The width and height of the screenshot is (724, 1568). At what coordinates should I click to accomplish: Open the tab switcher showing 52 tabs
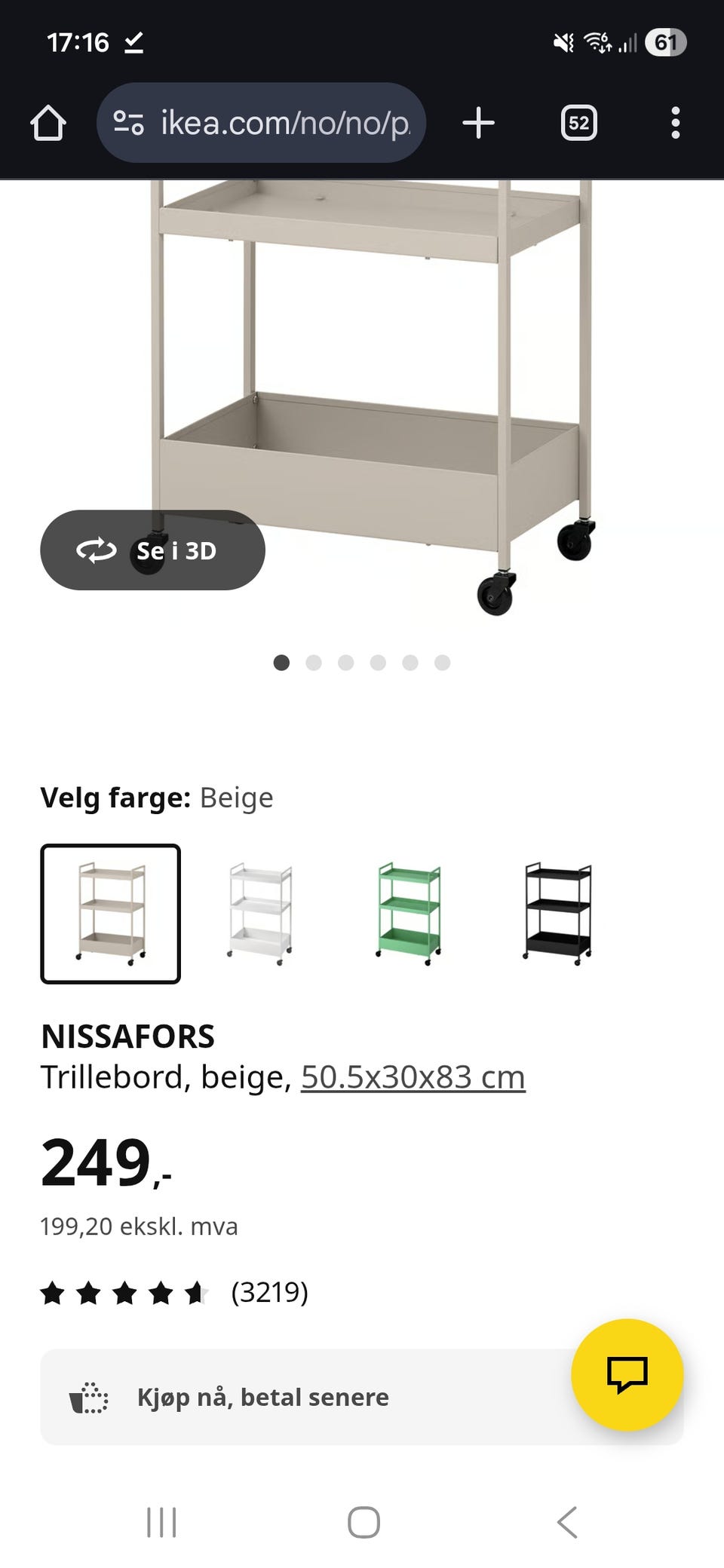point(578,123)
